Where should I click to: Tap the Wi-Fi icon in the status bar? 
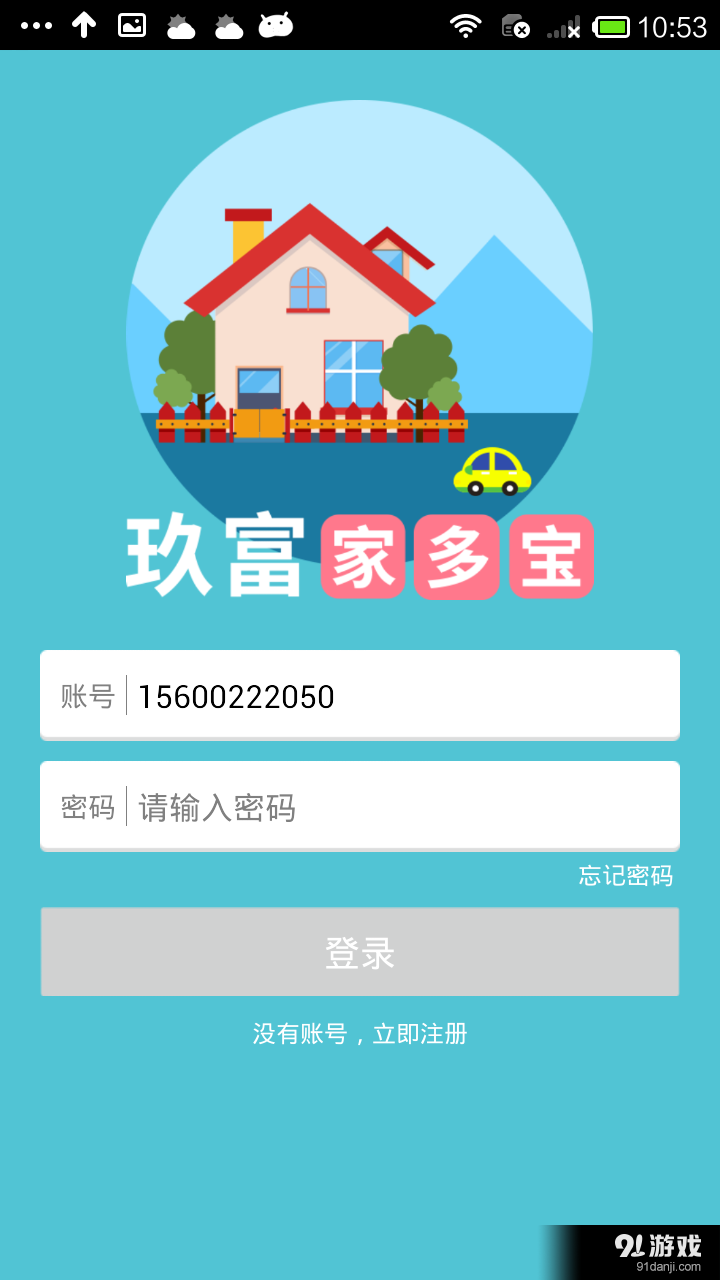(x=465, y=25)
